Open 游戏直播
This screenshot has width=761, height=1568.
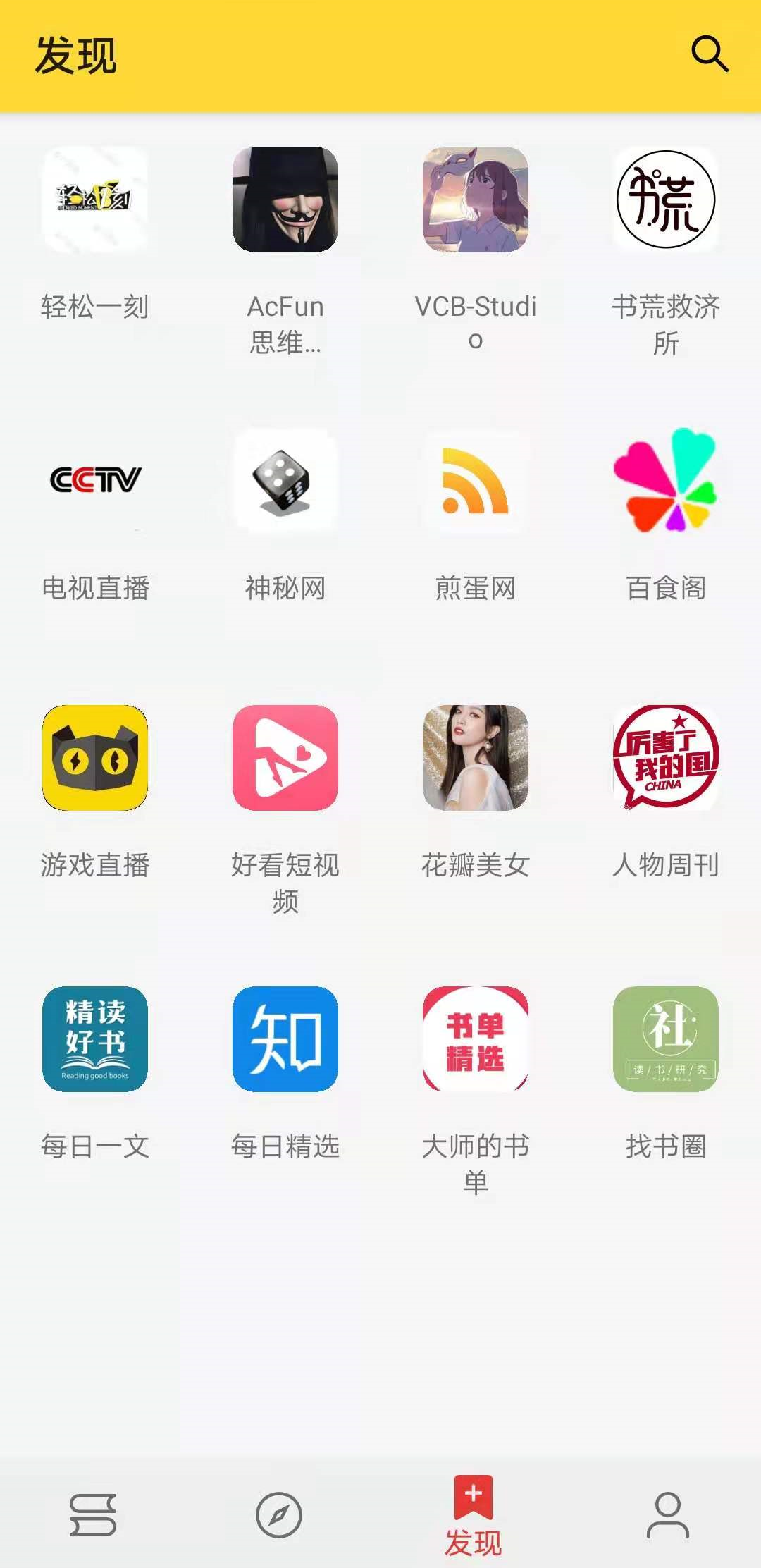coord(95,758)
